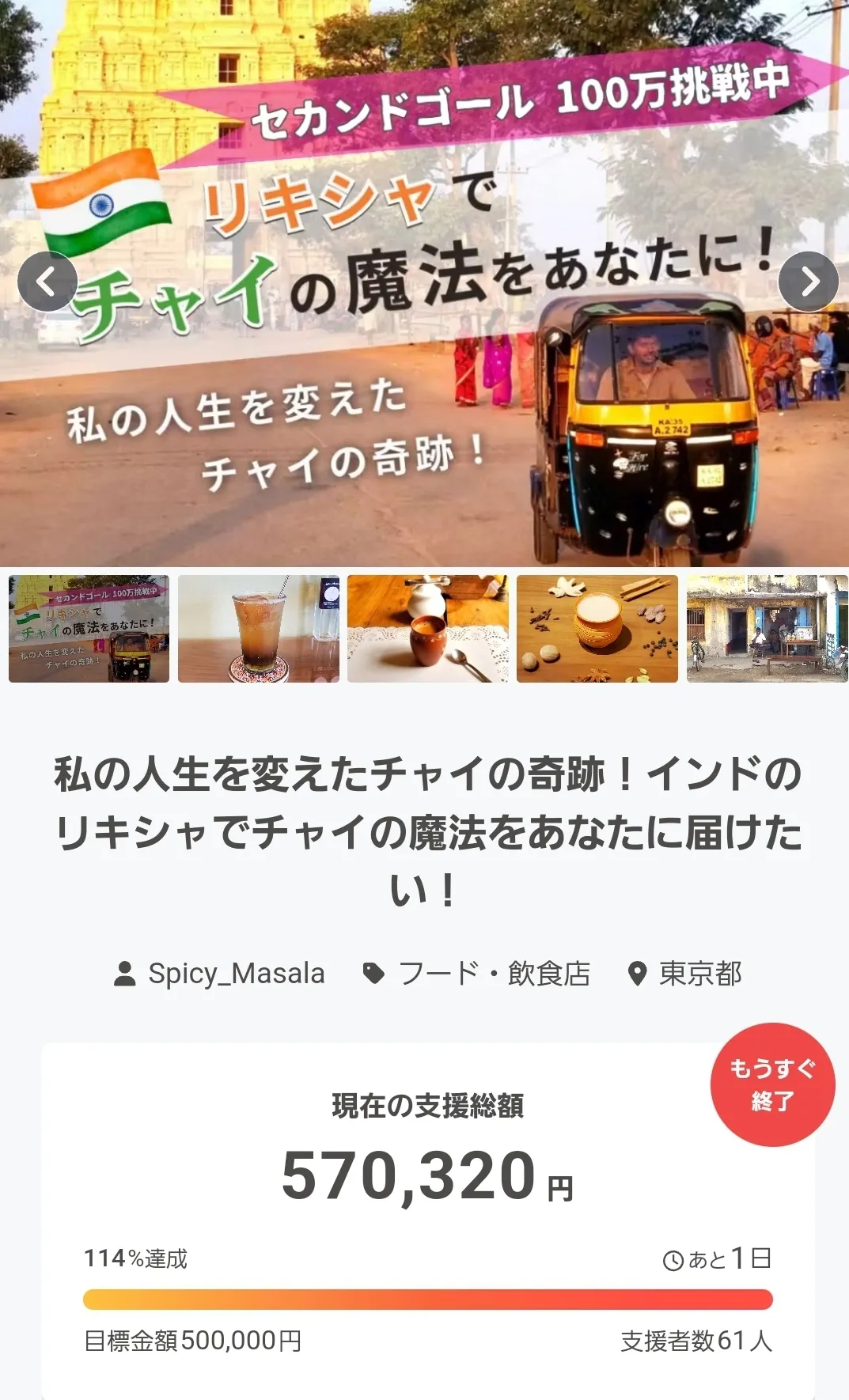Advance to the next carousel image
Viewport: 849px width, 1400px height.
[808, 282]
